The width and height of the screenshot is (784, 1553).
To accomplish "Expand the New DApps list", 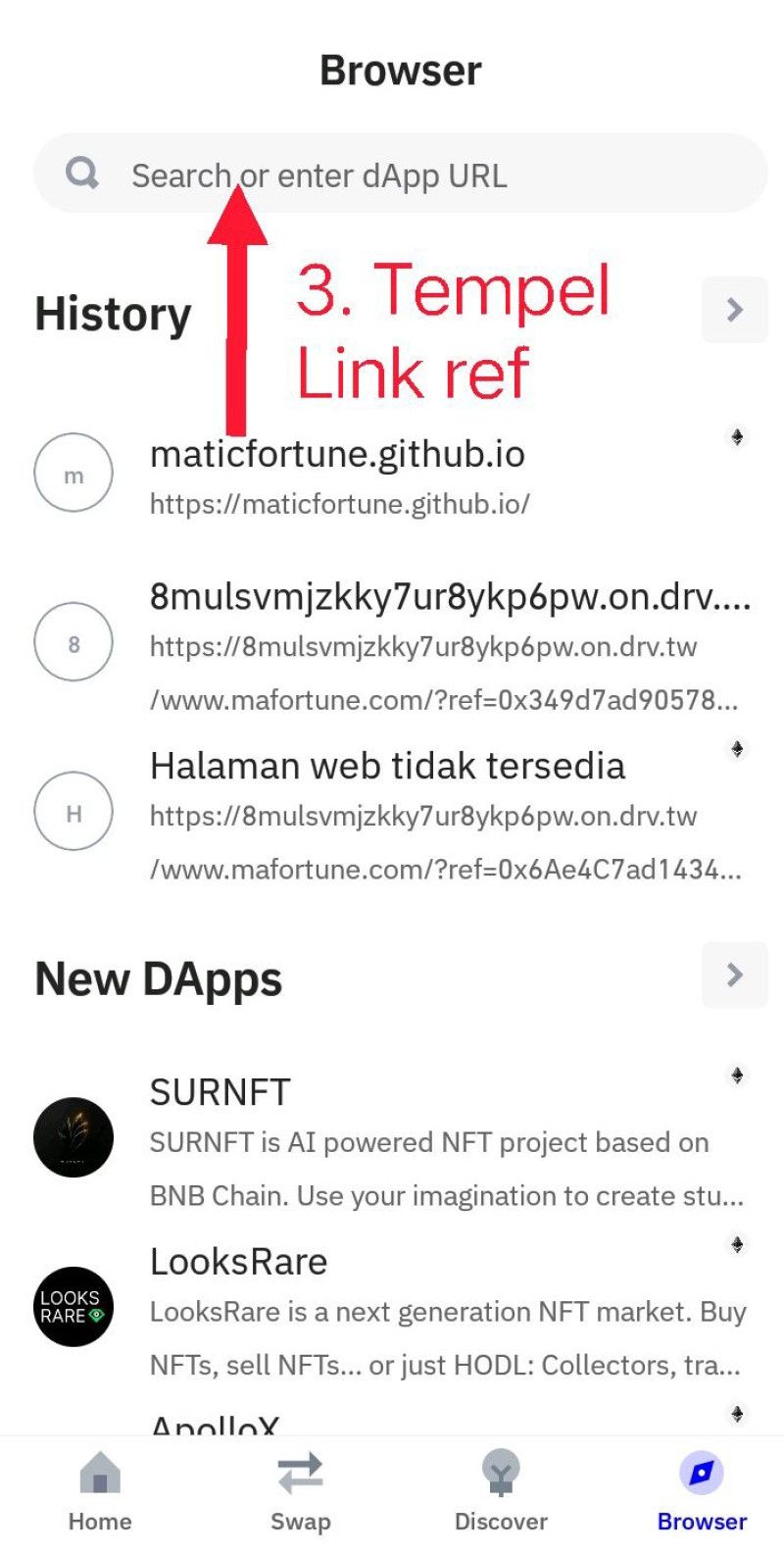I will (x=734, y=975).
